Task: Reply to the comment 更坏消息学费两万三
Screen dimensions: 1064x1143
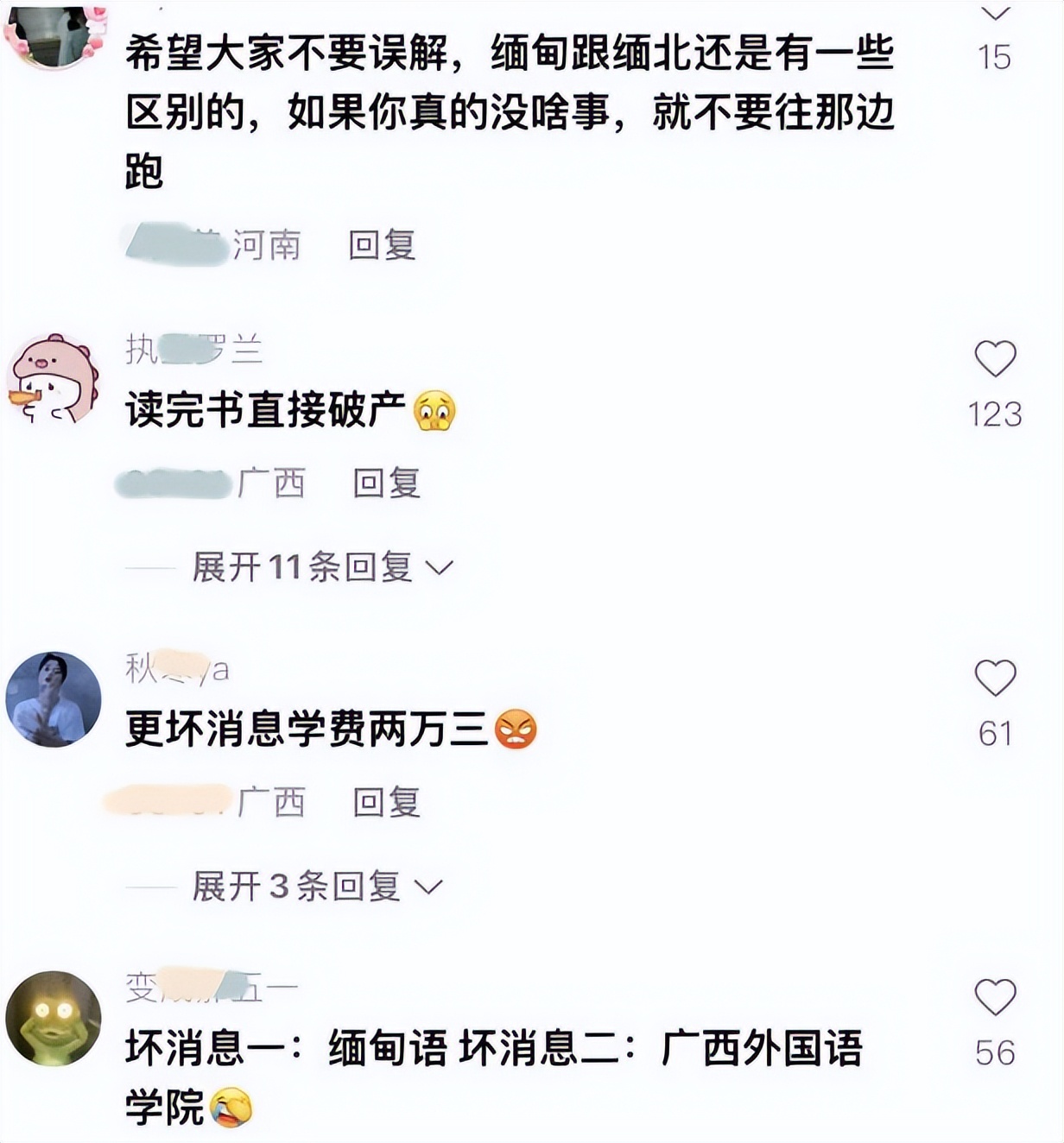Action: click(386, 803)
